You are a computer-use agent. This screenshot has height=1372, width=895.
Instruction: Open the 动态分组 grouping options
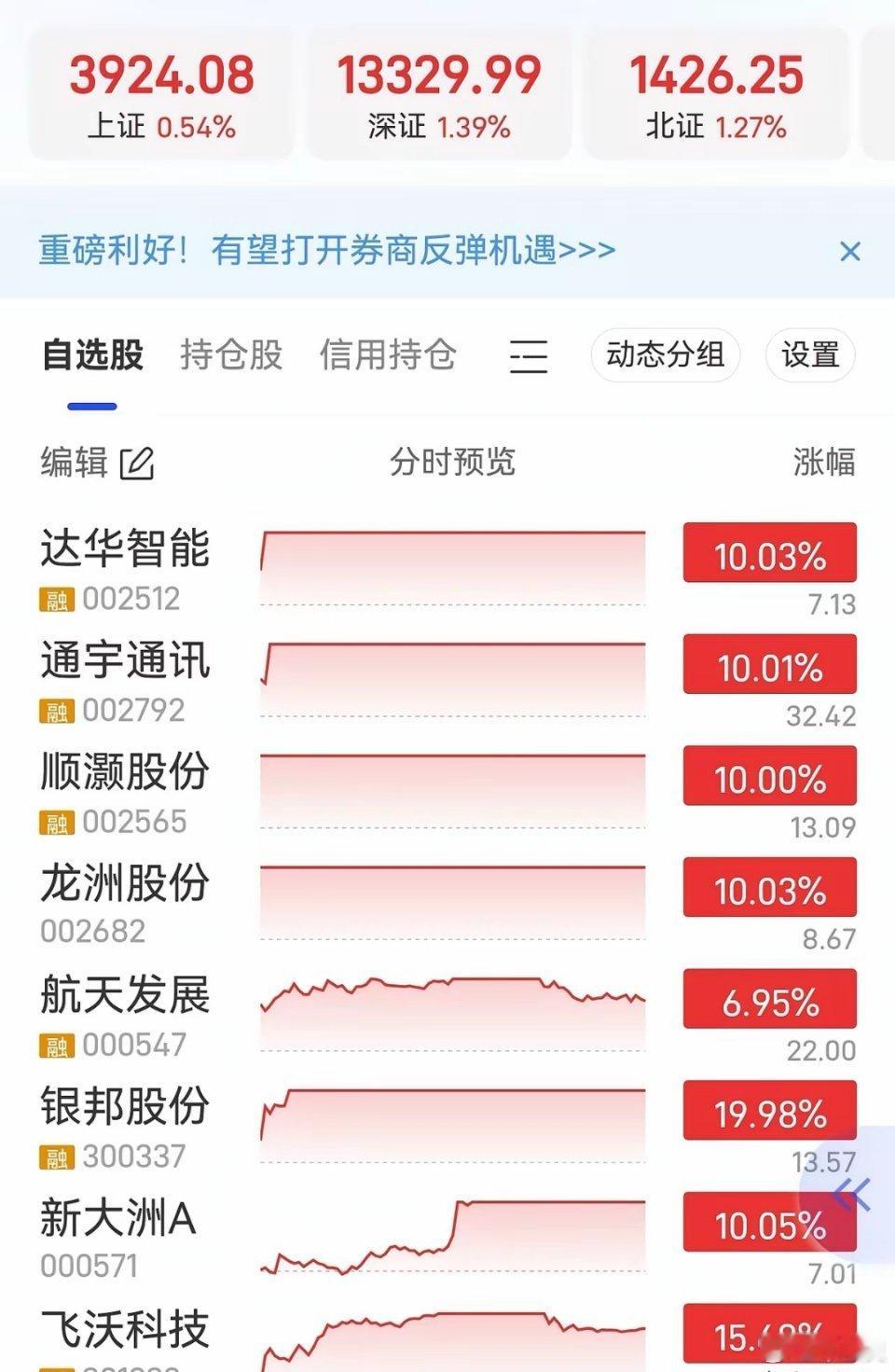click(x=665, y=355)
